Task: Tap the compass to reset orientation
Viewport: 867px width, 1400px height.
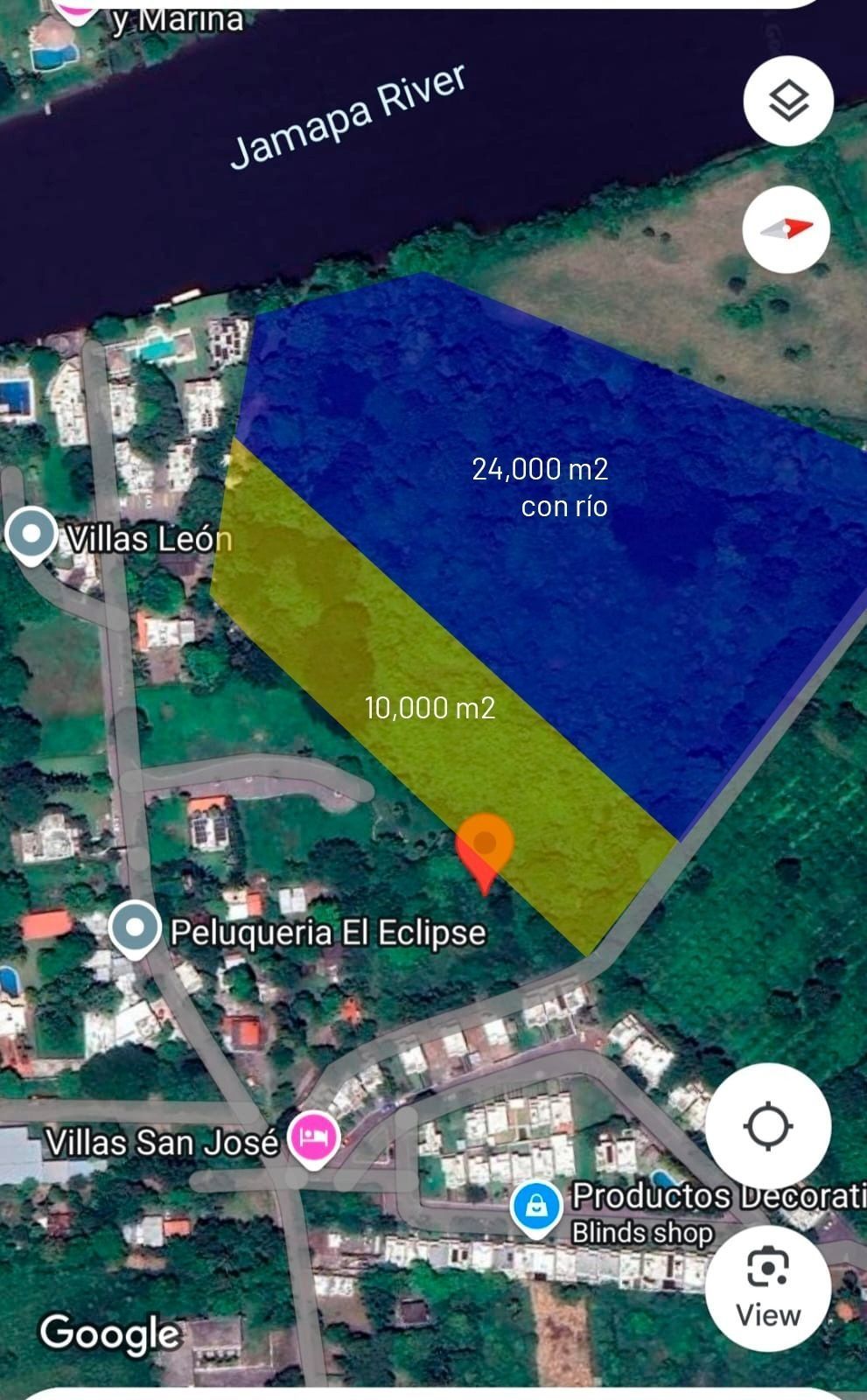Action: click(x=787, y=229)
